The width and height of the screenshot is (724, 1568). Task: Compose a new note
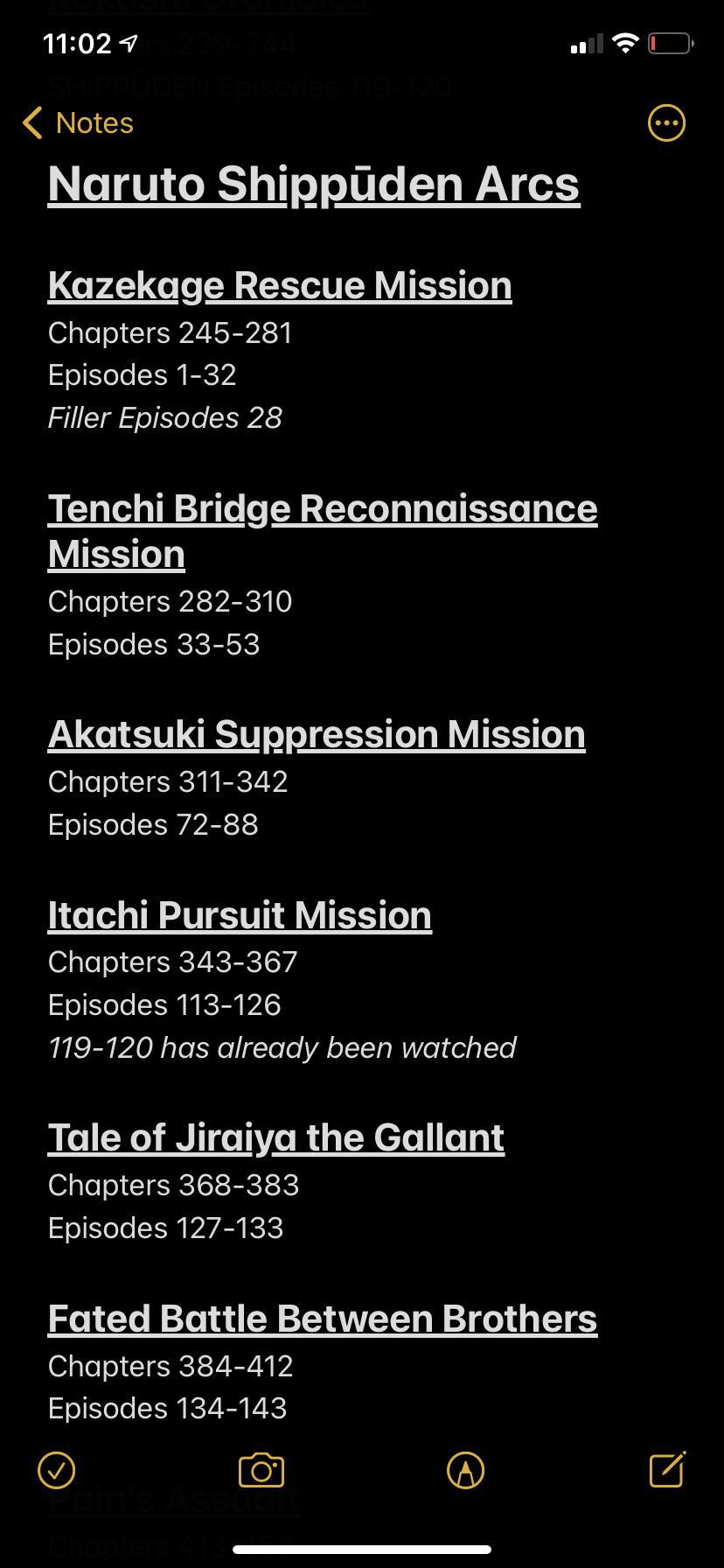pos(666,1470)
